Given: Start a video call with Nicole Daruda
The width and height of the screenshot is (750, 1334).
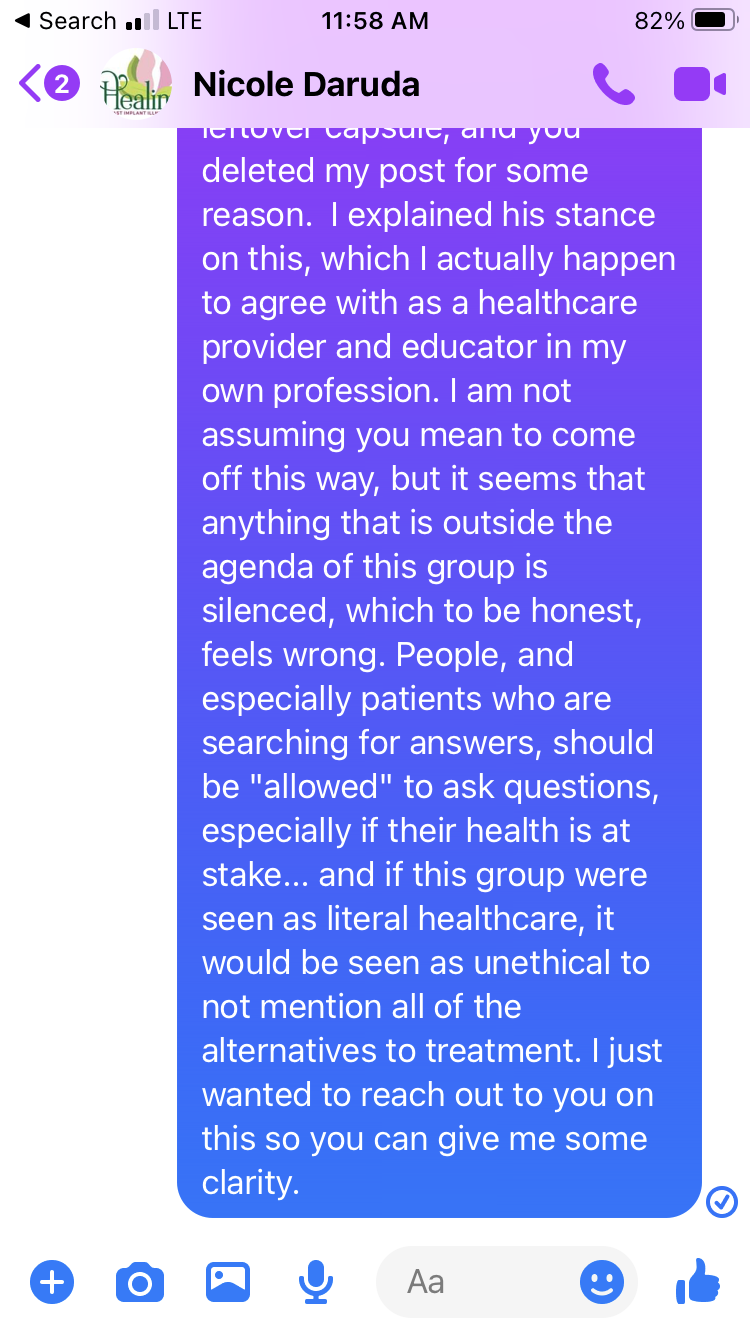Looking at the screenshot, I should [700, 84].
